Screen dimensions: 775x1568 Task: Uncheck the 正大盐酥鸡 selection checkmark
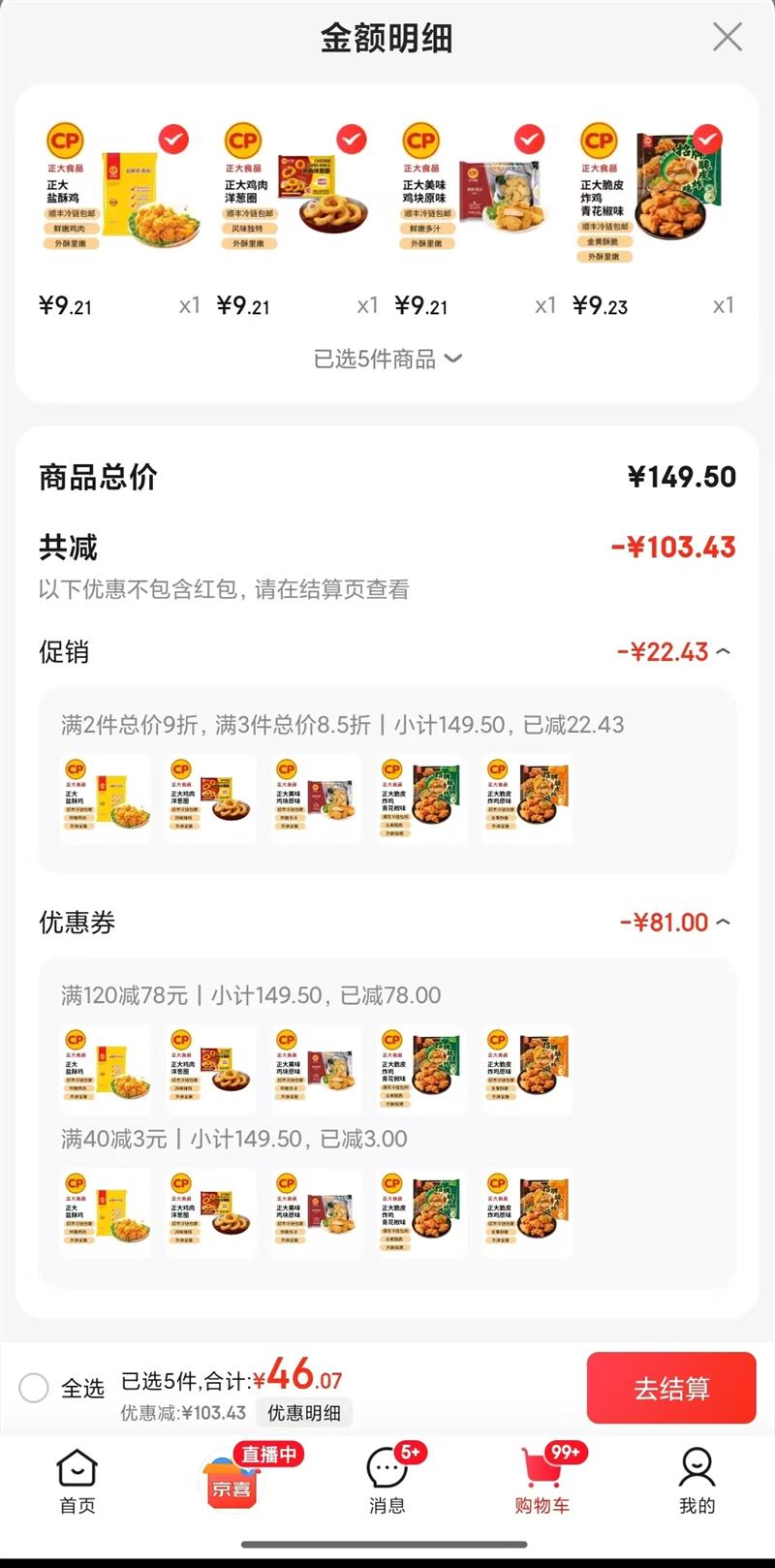(x=172, y=140)
